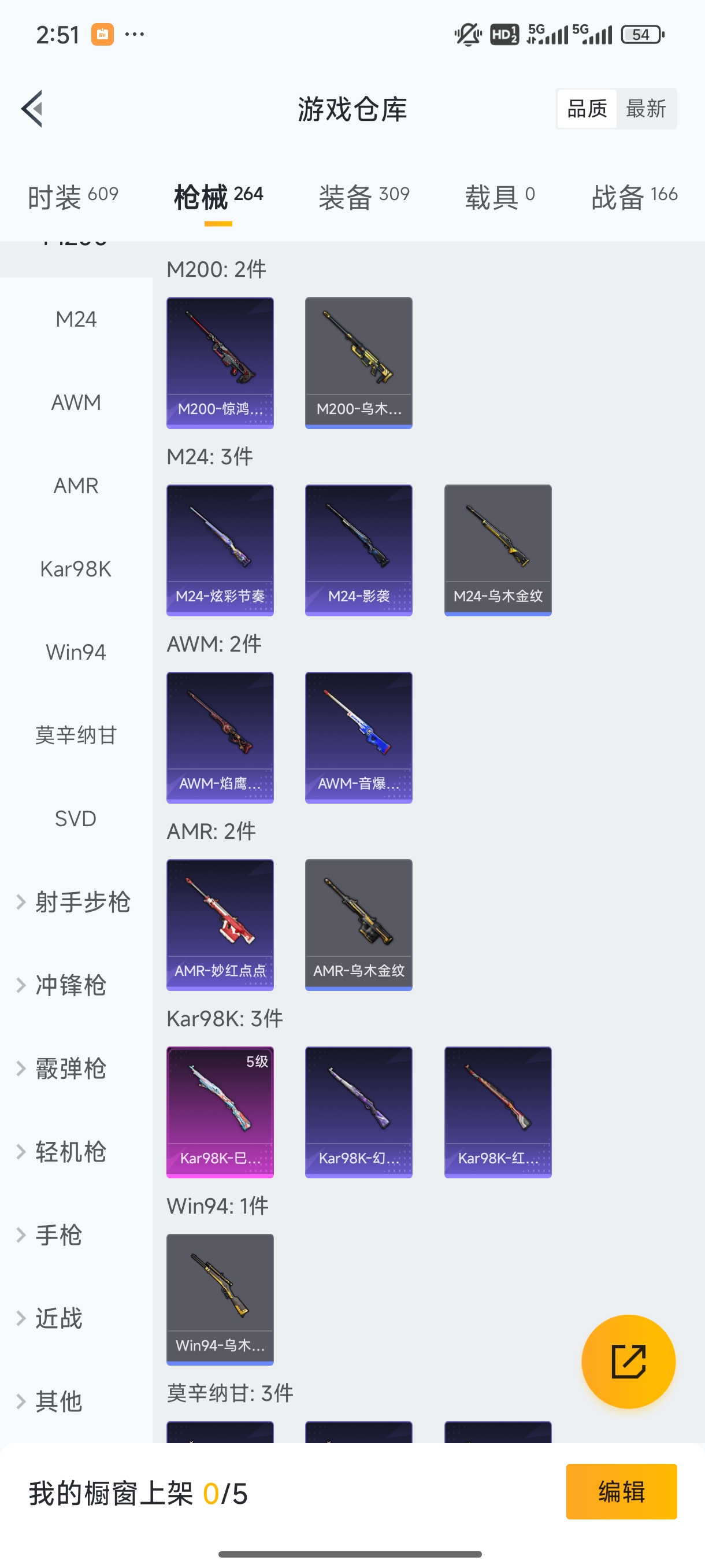
Task: Tap the back arrow icon
Action: 32,108
